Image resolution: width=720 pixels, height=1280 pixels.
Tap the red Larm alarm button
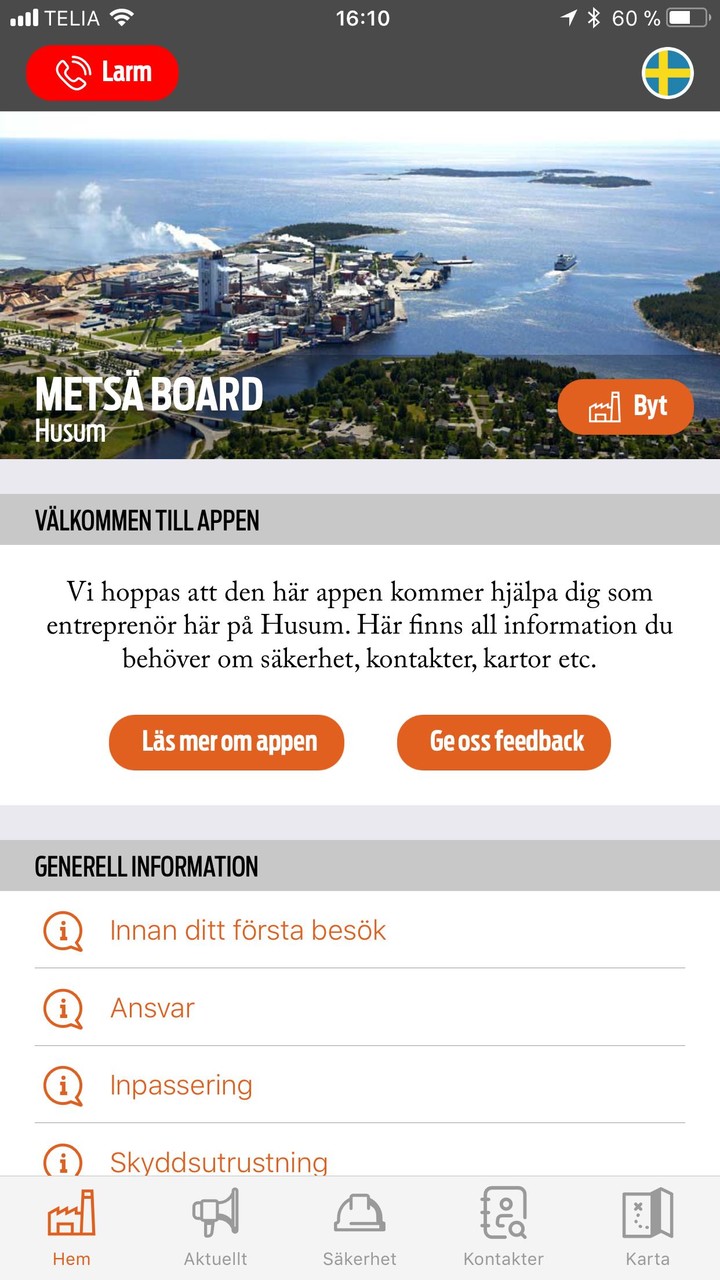[x=102, y=73]
